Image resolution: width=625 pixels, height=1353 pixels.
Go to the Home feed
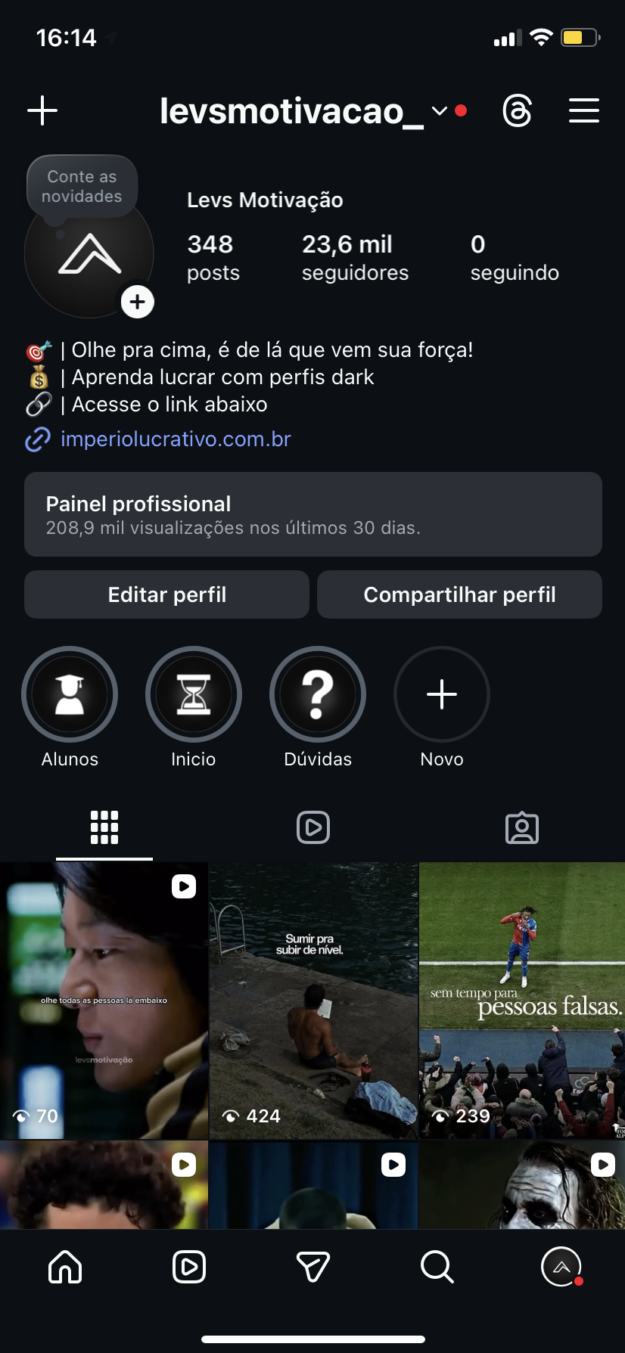(x=65, y=1267)
